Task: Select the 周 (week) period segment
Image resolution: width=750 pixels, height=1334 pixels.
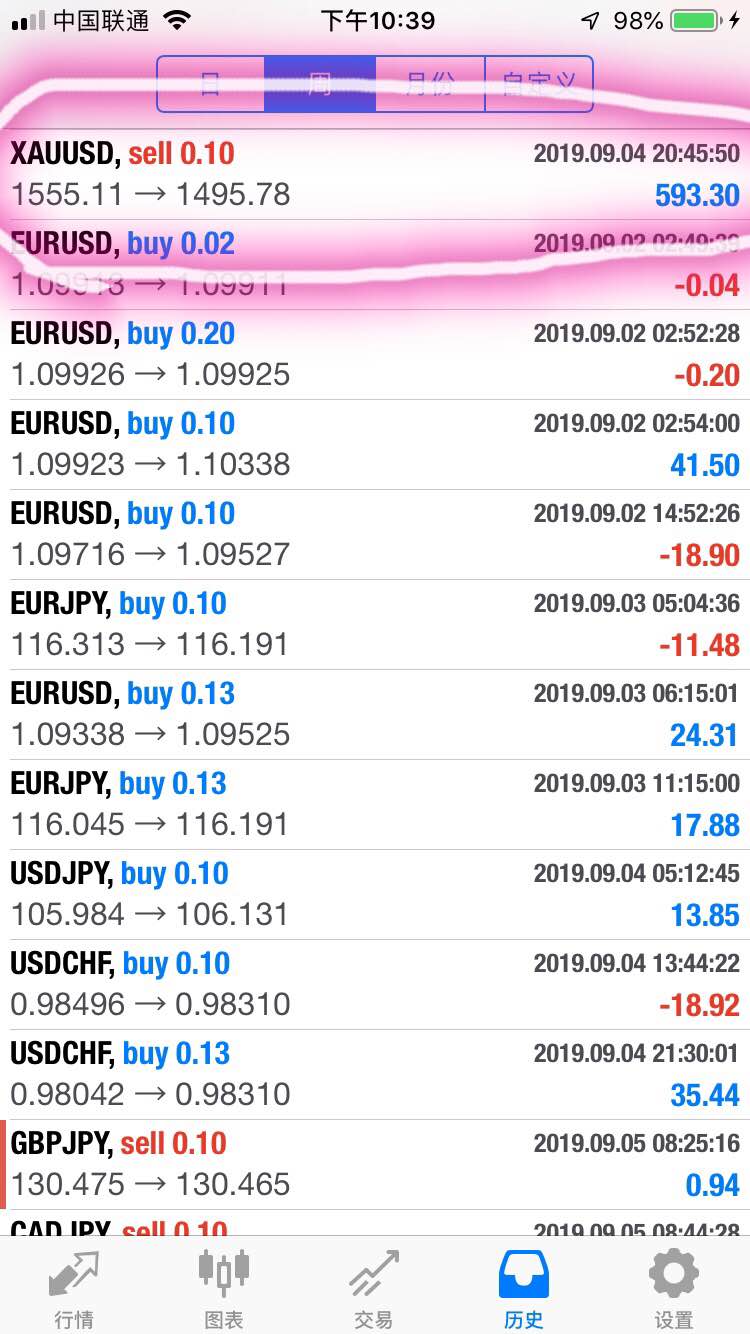Action: click(320, 84)
